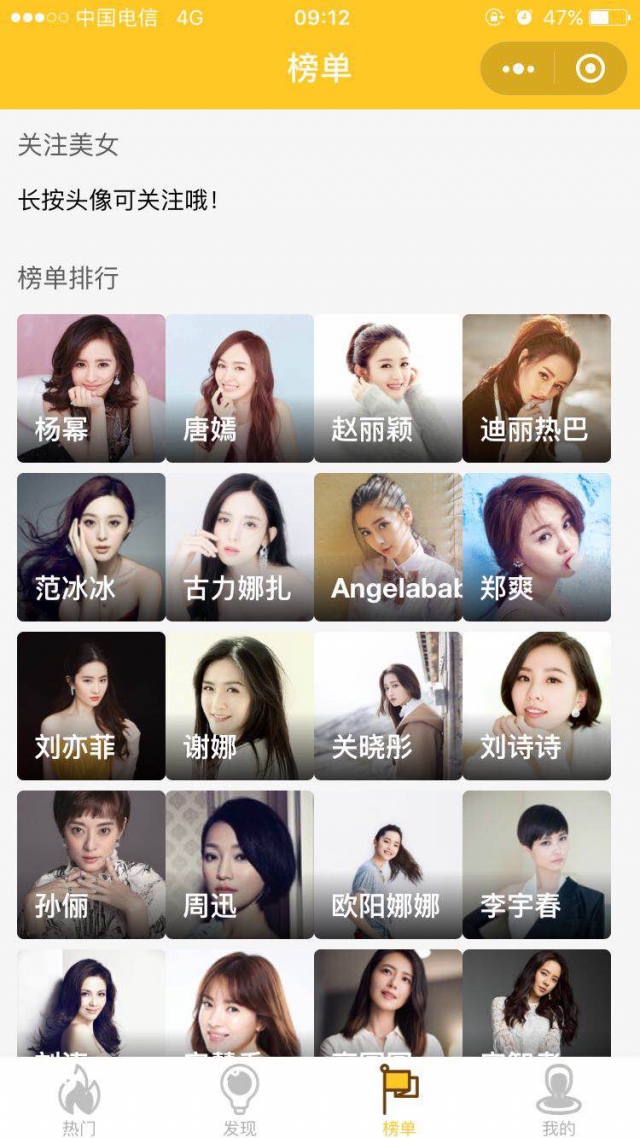640x1138 pixels.
Task: Open the 李宇春 tile
Action: click(536, 864)
